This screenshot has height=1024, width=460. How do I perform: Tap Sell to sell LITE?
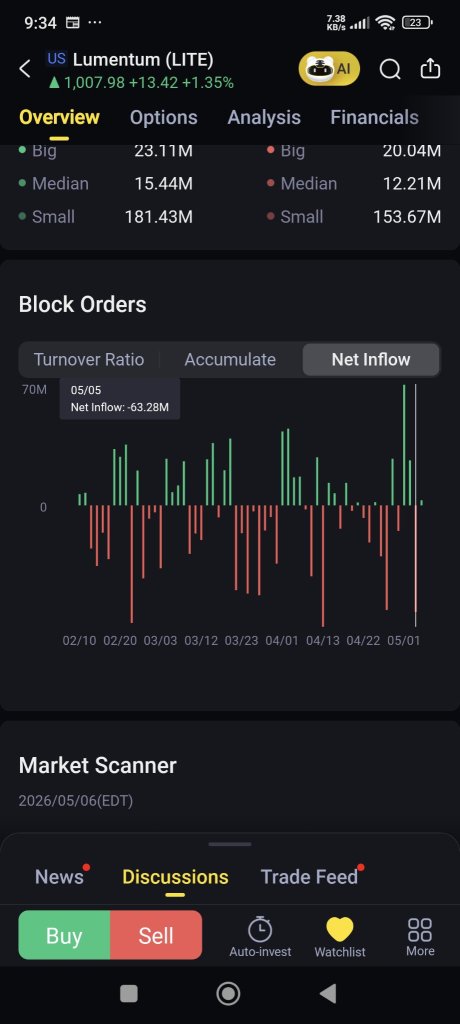[x=156, y=935]
